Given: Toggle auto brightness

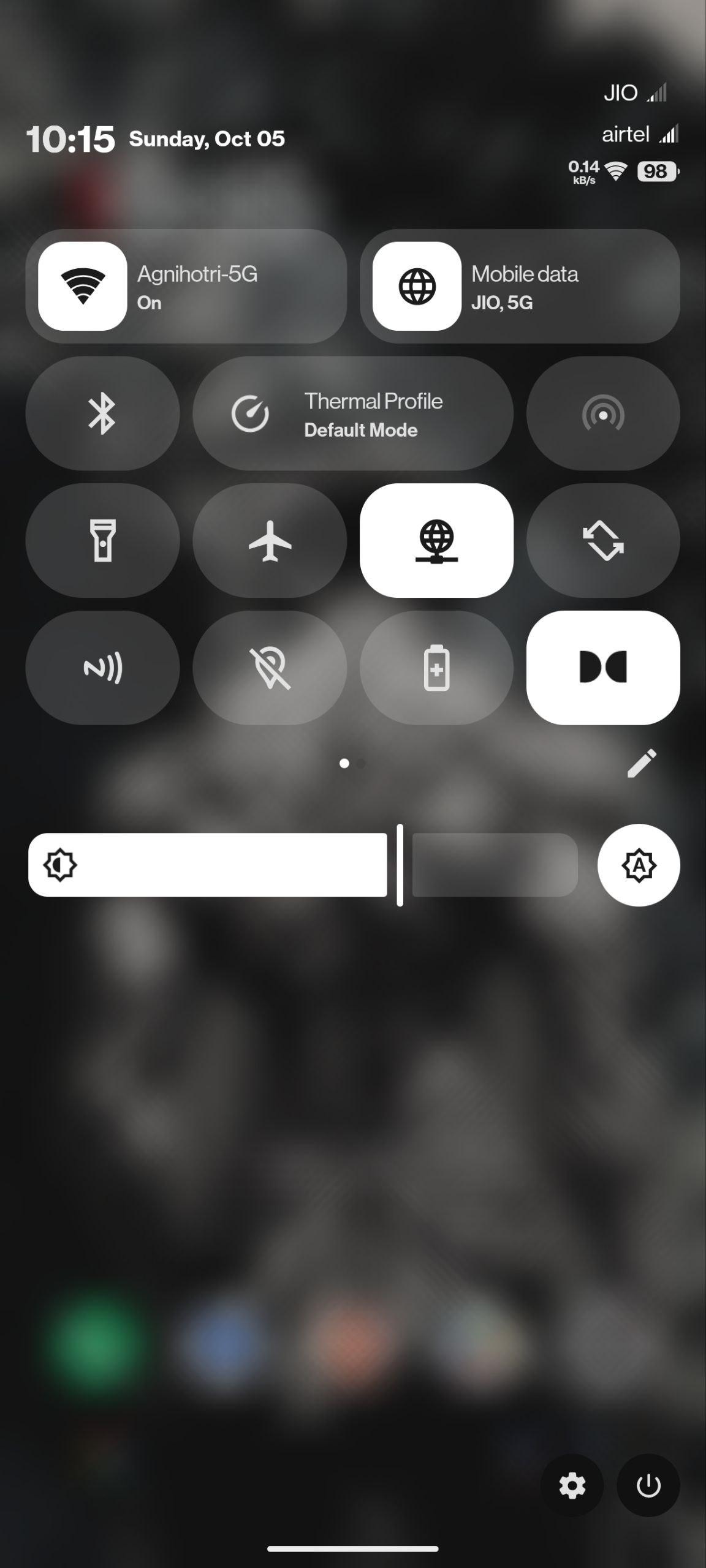Looking at the screenshot, I should pos(639,865).
